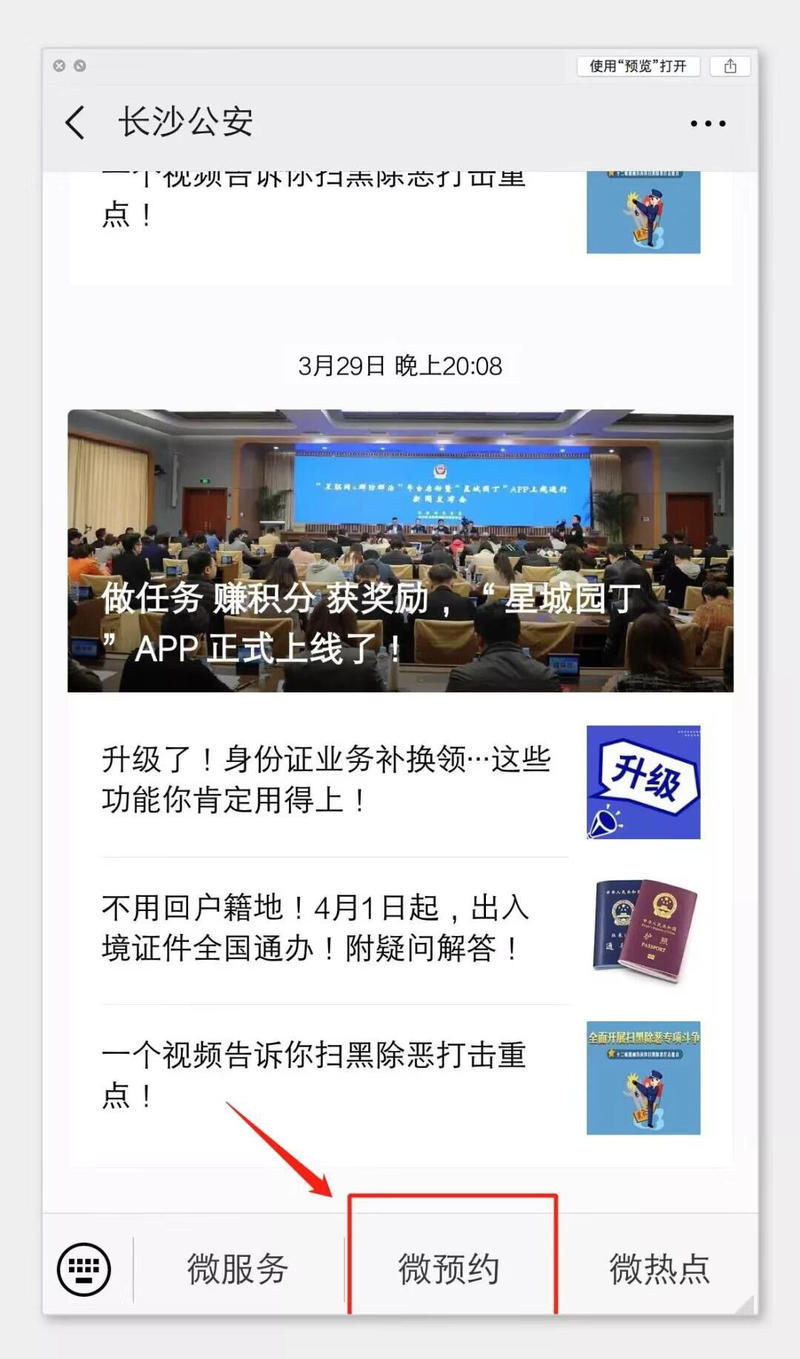Go back from 长沙公安 account page
Viewport: 800px width, 1359px height.
click(x=75, y=123)
